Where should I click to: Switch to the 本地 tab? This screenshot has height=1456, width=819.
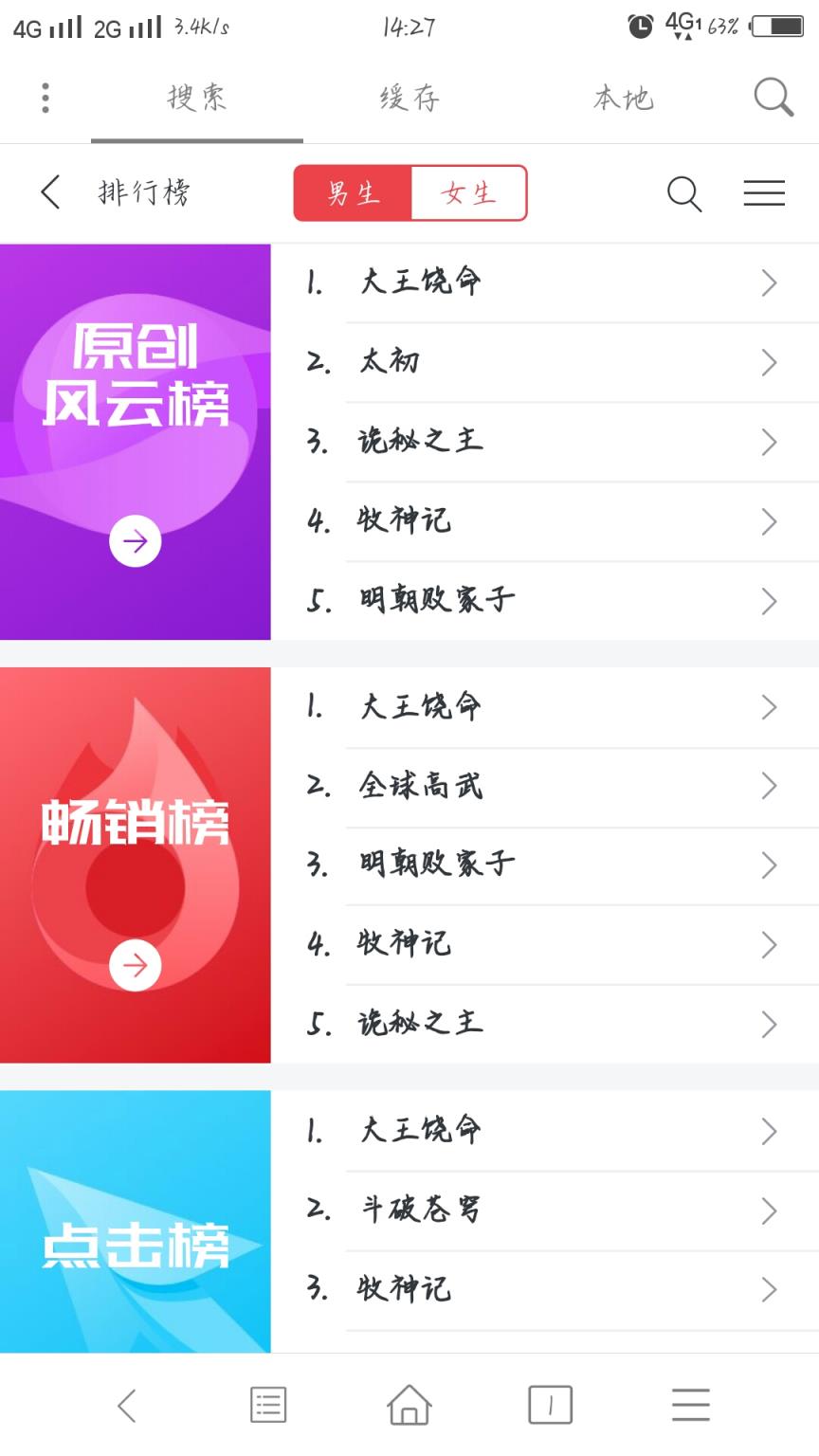coord(623,97)
